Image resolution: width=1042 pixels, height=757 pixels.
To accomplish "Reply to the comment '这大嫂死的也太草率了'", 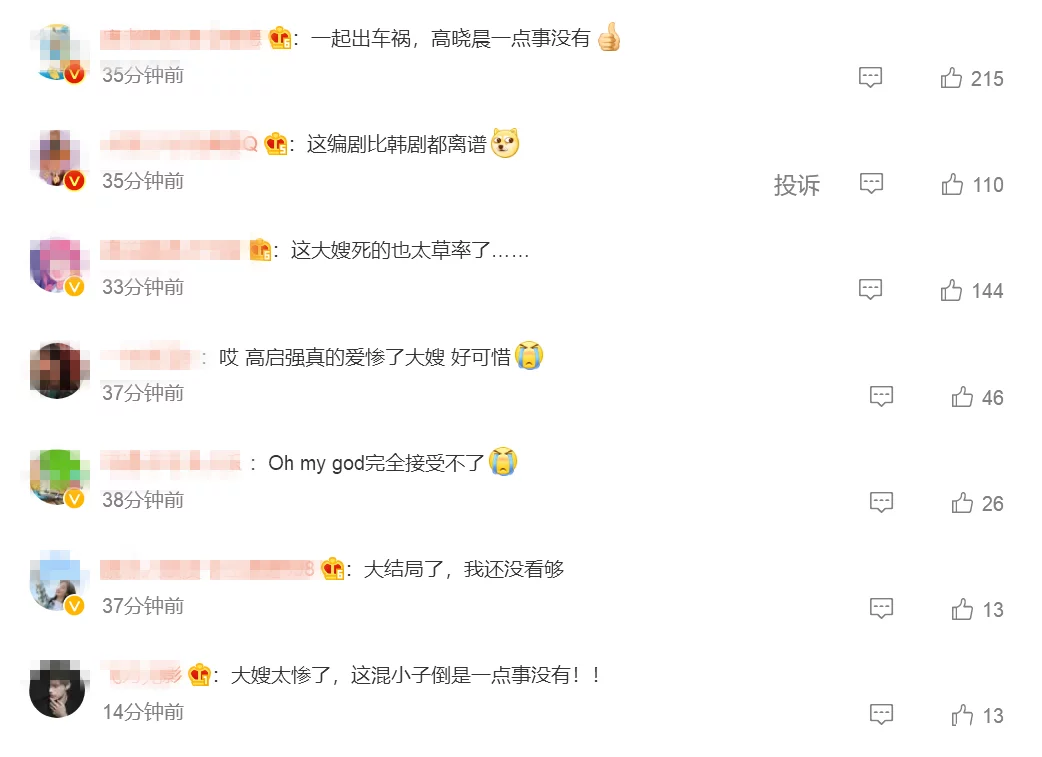I will 871,290.
